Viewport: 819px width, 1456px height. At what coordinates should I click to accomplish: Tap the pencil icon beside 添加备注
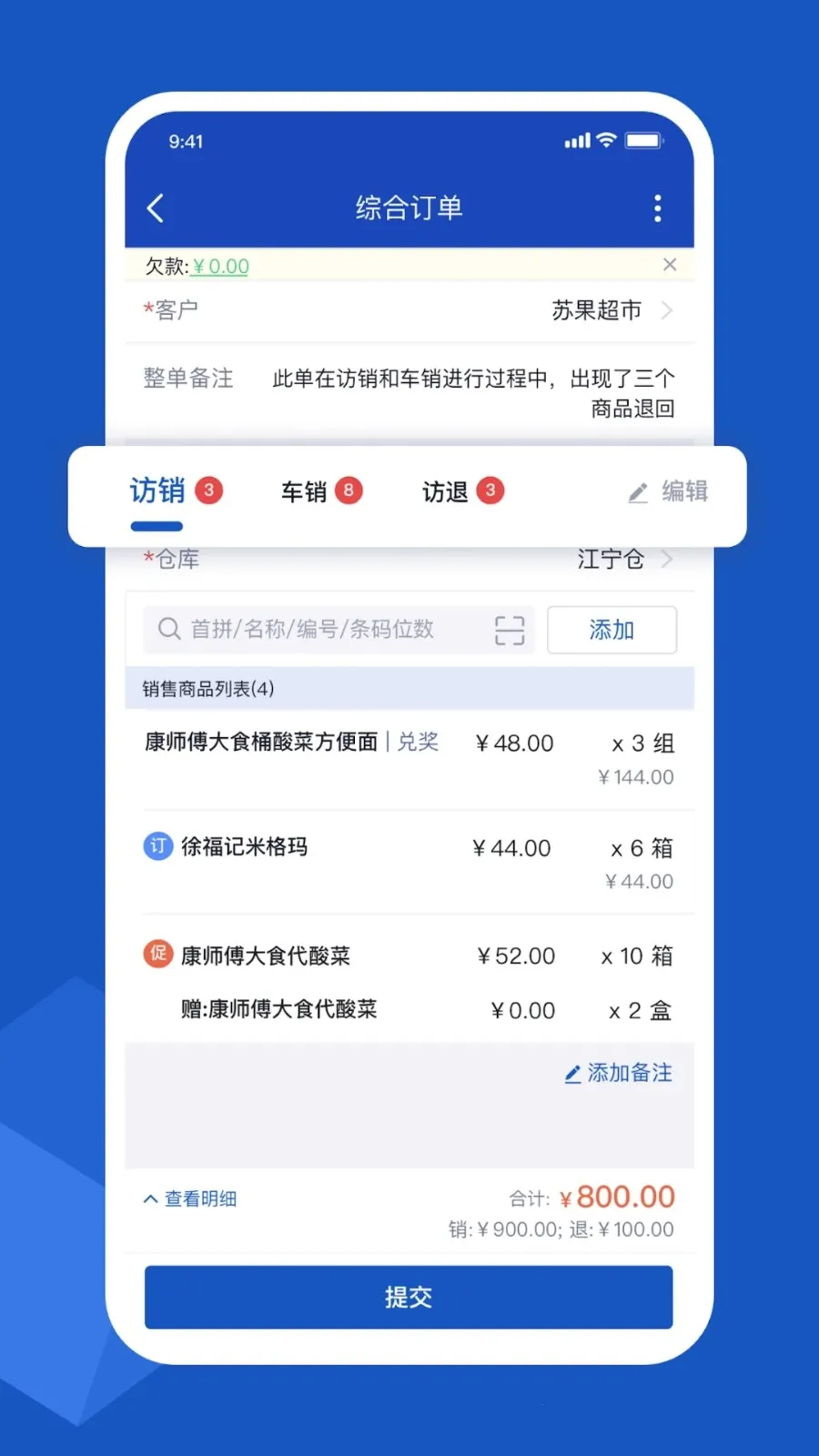point(571,1073)
